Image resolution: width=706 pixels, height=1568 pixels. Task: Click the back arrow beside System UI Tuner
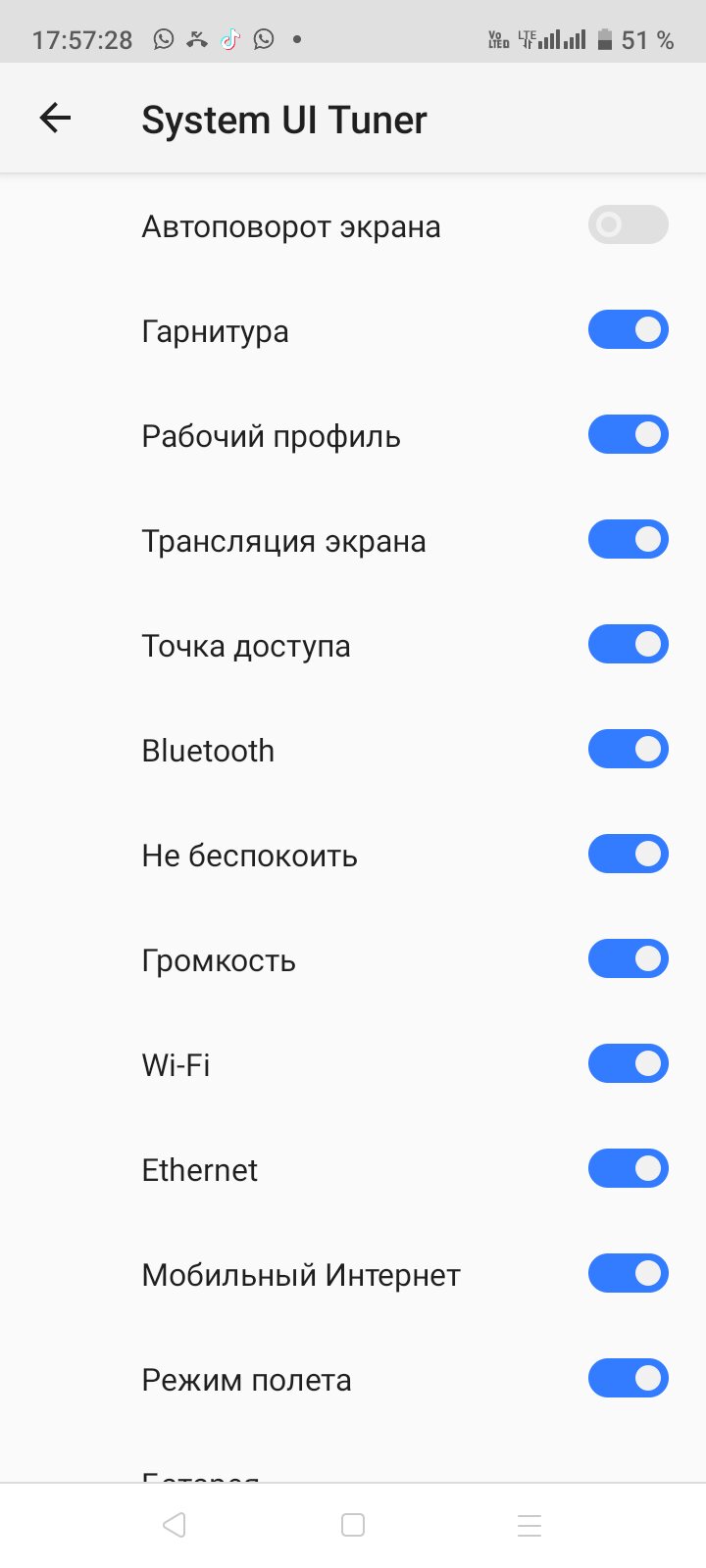tap(56, 118)
